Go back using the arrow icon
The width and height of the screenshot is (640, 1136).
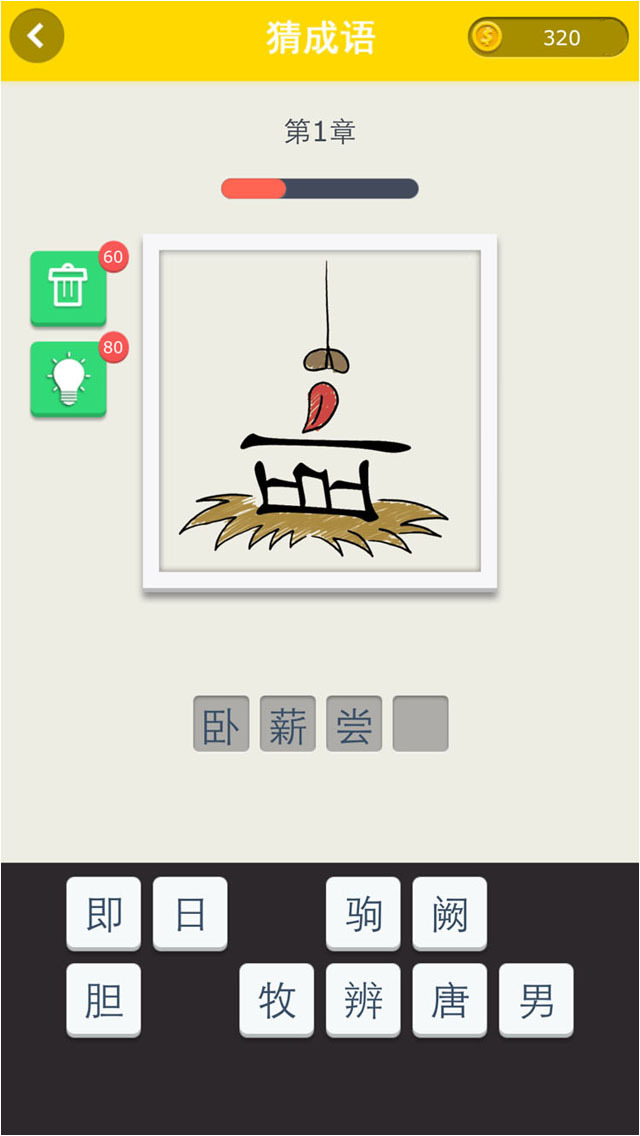(37, 36)
